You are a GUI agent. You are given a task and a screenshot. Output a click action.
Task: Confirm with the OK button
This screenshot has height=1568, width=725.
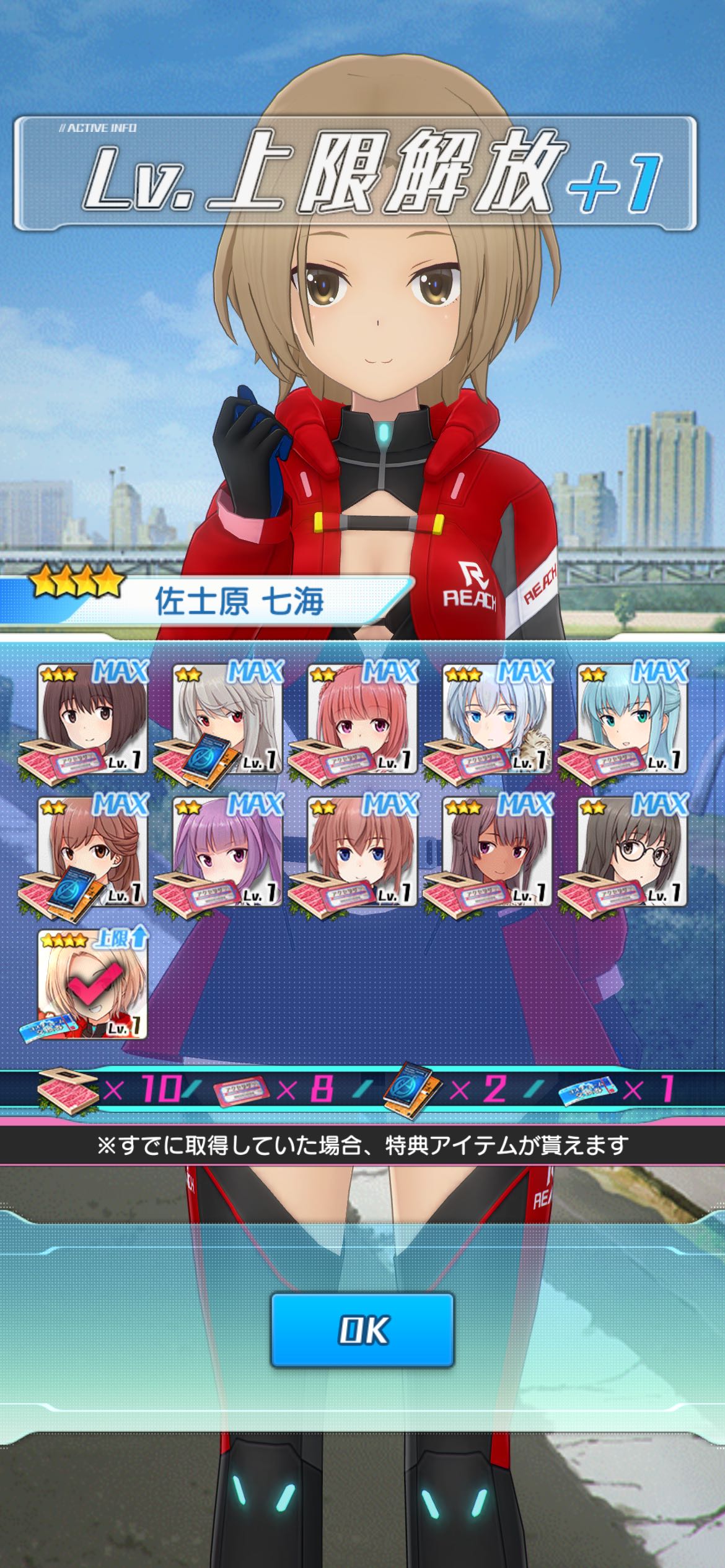362,1330
